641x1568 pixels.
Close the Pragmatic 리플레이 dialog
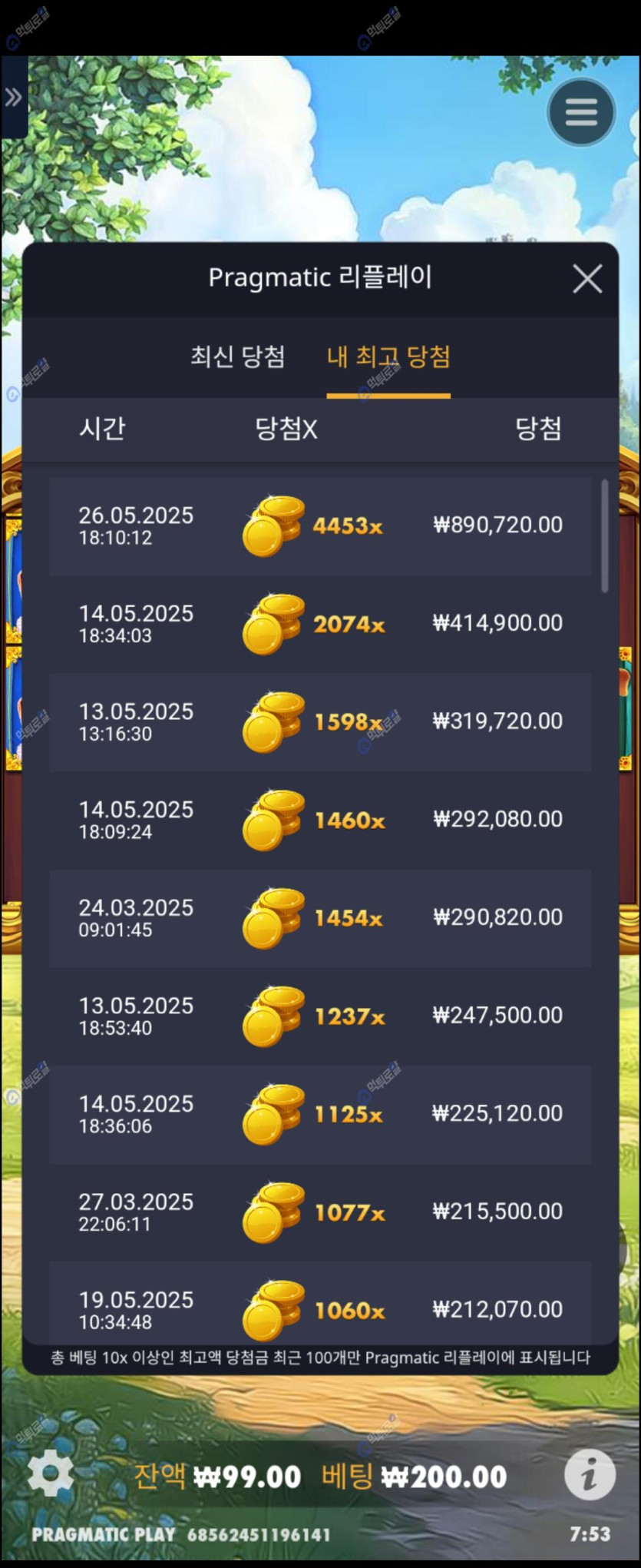click(587, 279)
